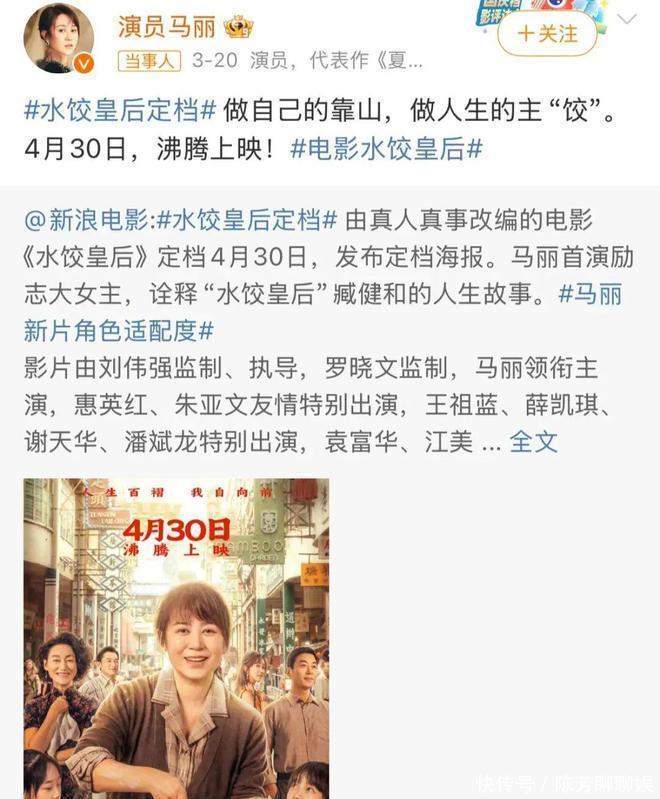Expand the reposted text via 全文

(x=533, y=441)
